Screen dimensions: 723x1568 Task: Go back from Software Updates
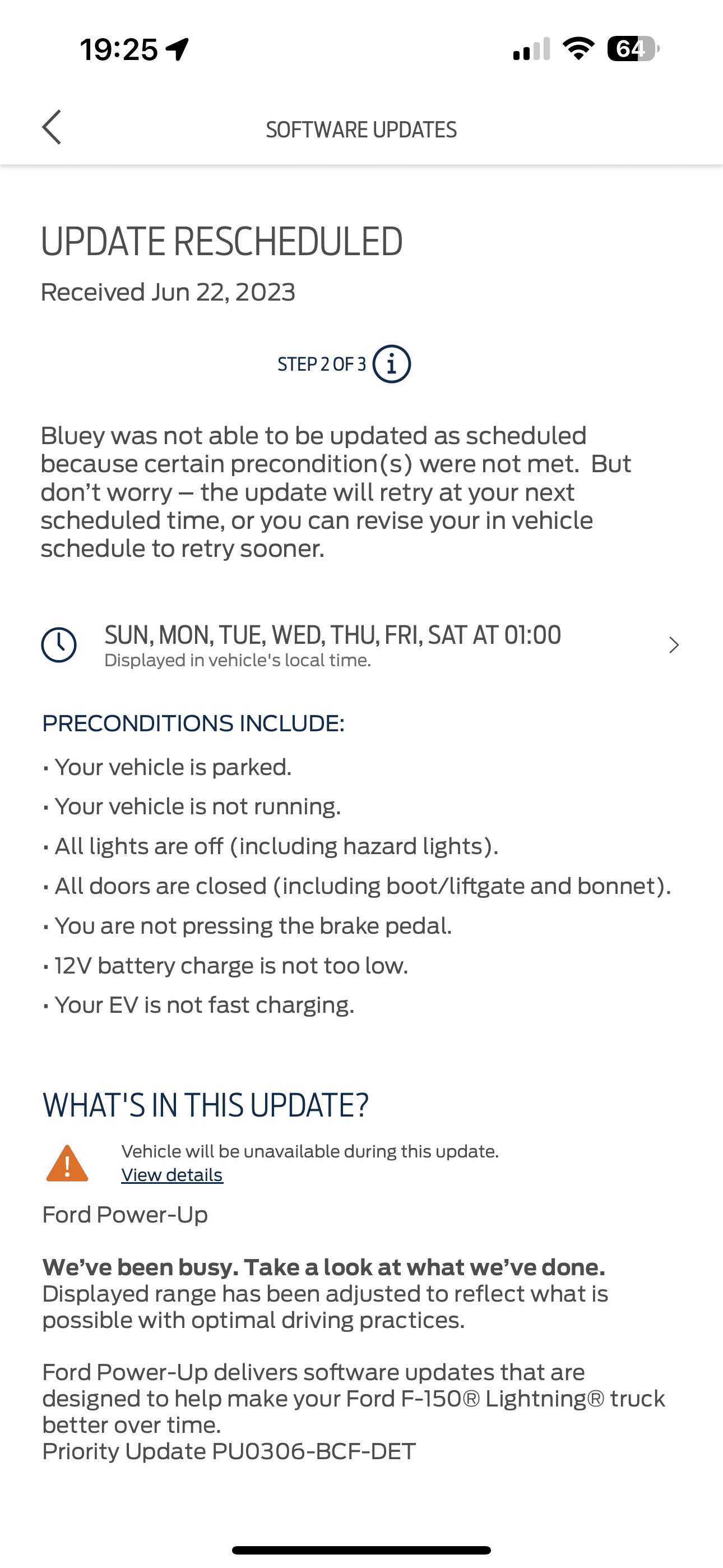pos(52,127)
